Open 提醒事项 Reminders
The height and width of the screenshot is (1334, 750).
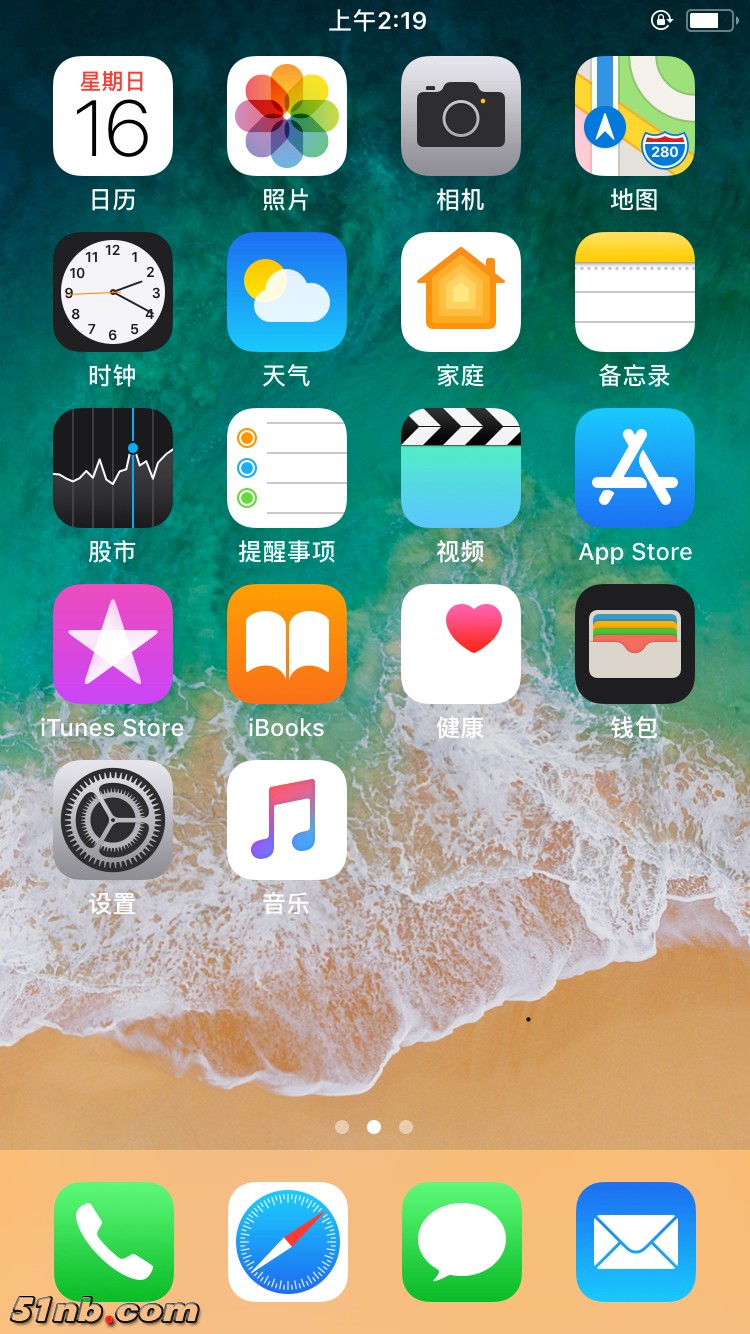pos(287,468)
